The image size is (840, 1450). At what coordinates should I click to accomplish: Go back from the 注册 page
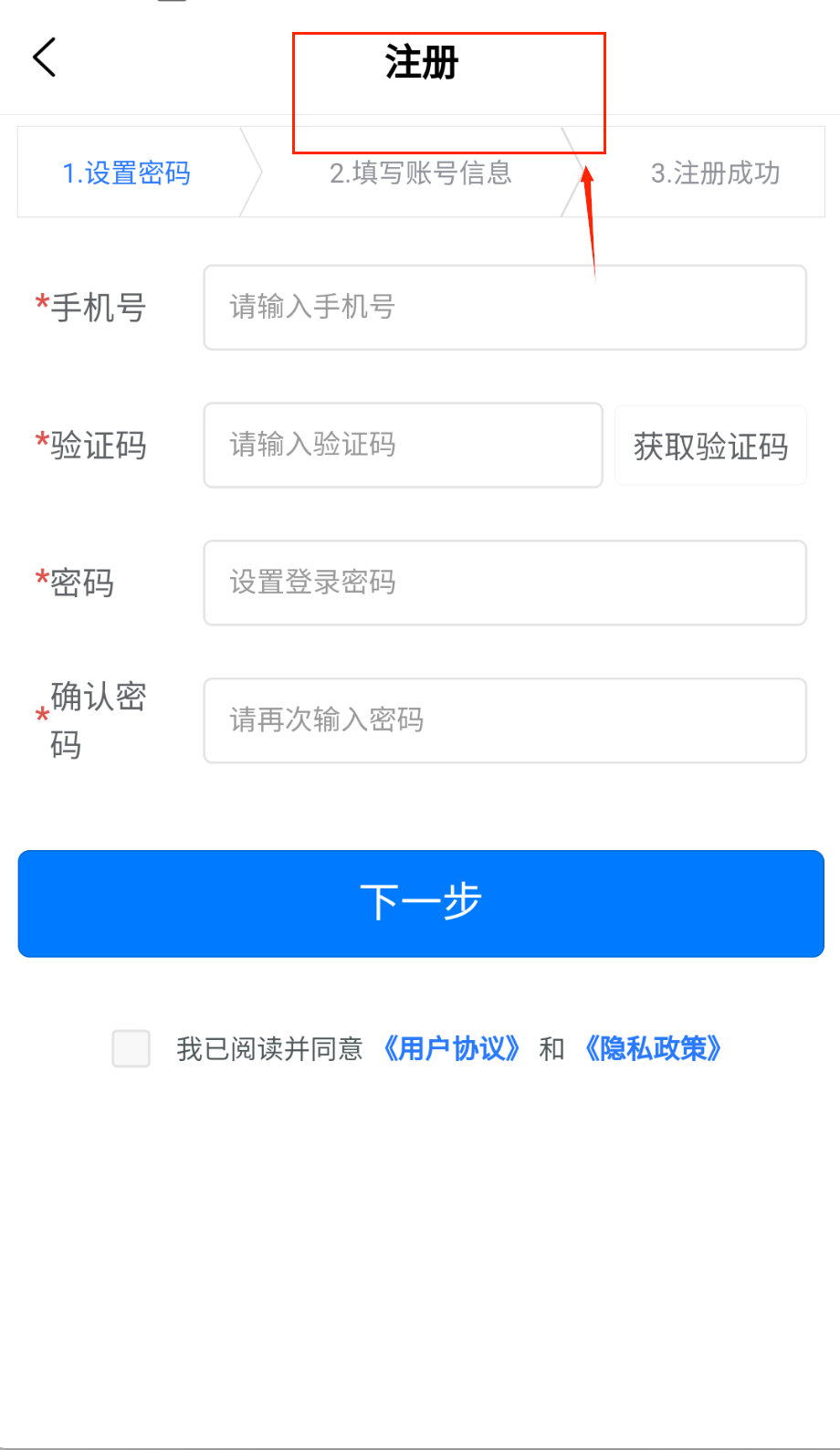point(44,58)
